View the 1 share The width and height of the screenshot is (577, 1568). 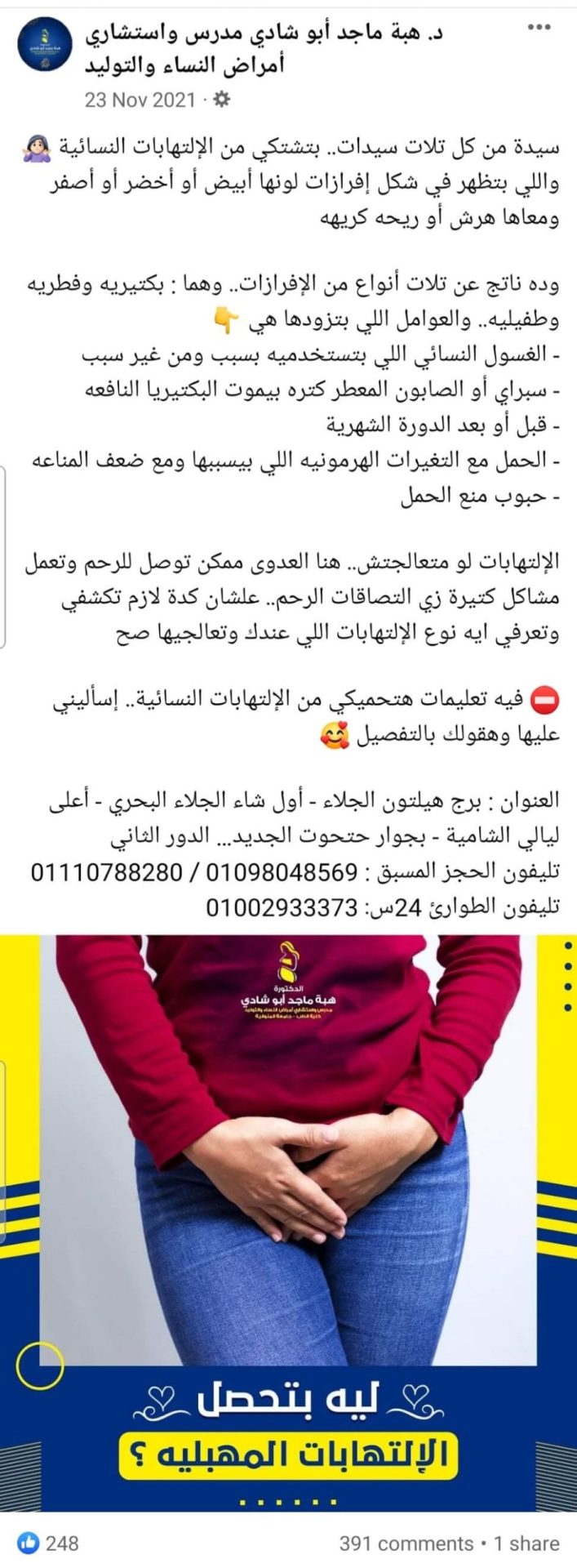[x=526, y=1543]
